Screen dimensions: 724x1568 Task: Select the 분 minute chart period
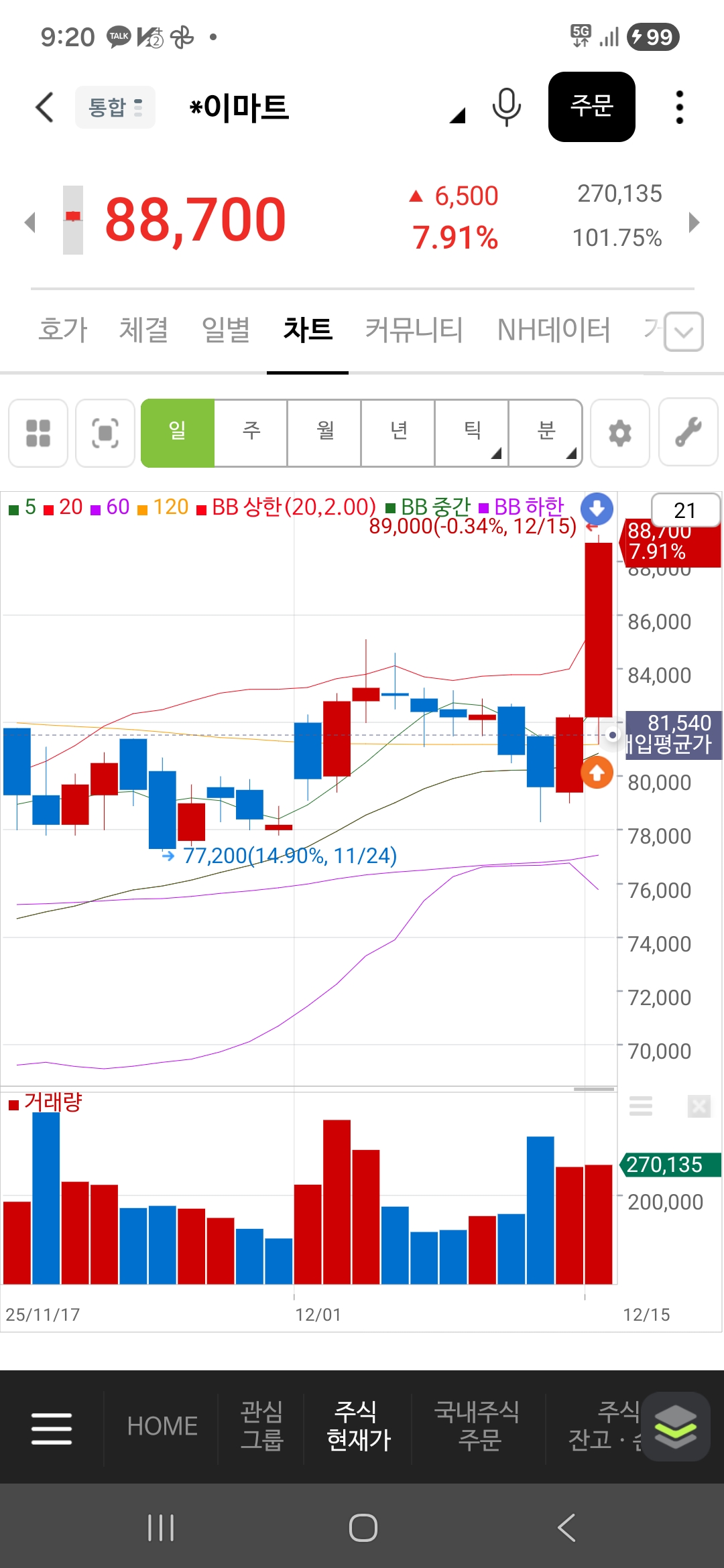[x=546, y=432]
